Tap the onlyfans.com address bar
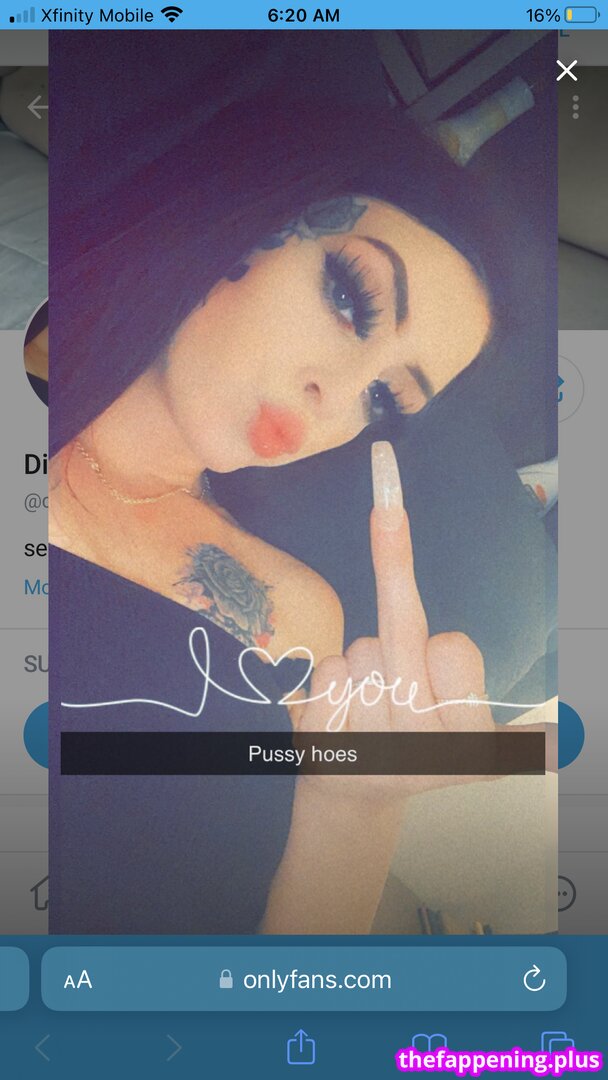This screenshot has width=608, height=1080. click(305, 979)
